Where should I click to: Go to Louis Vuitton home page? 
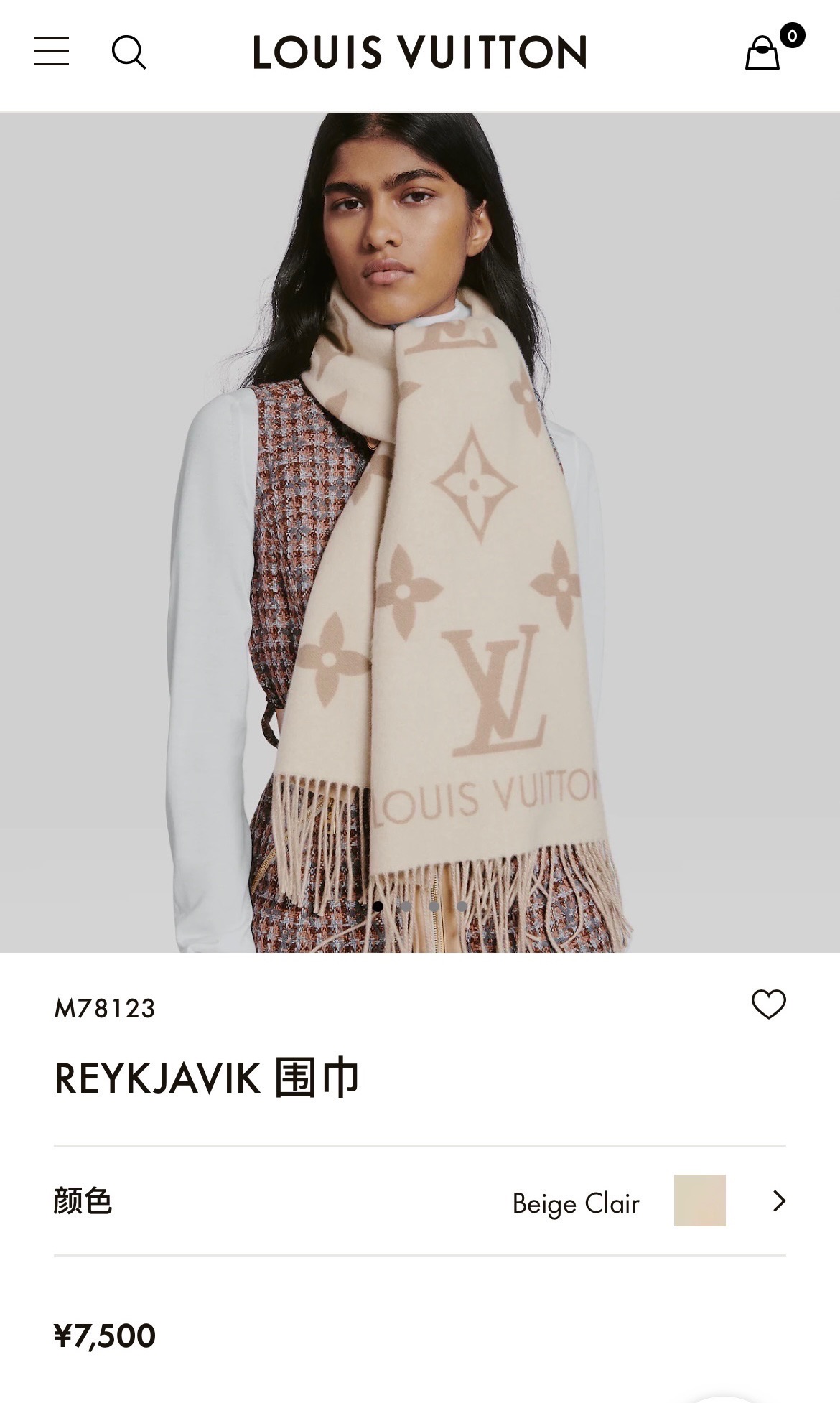tap(420, 52)
